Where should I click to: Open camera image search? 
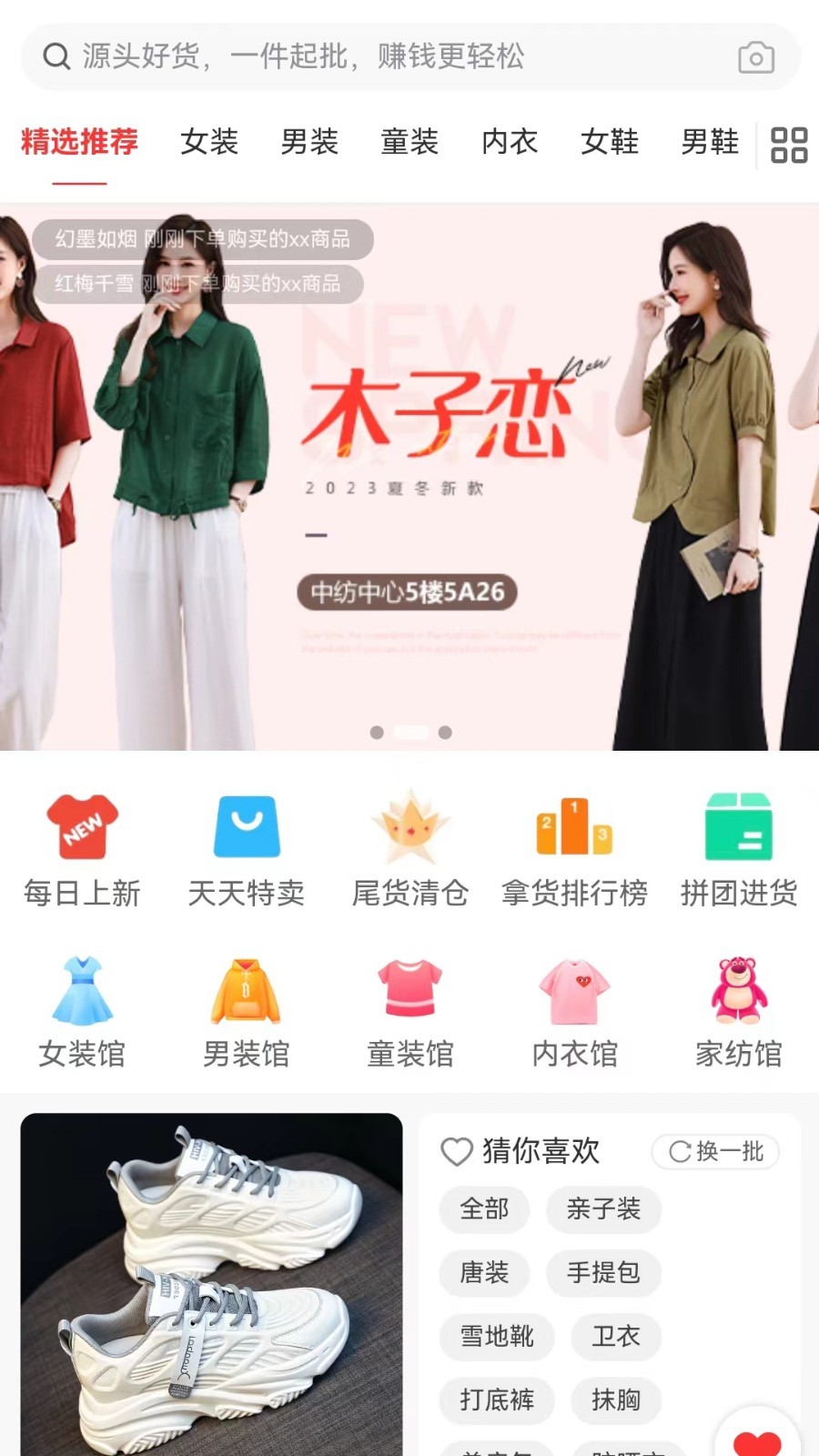coord(755,57)
